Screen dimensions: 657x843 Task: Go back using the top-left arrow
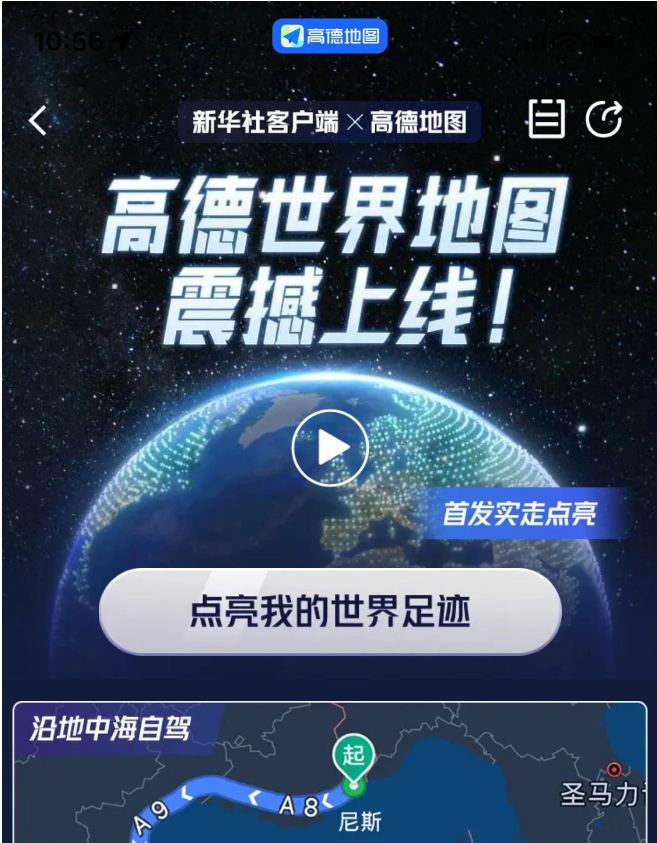pyautogui.click(x=38, y=121)
